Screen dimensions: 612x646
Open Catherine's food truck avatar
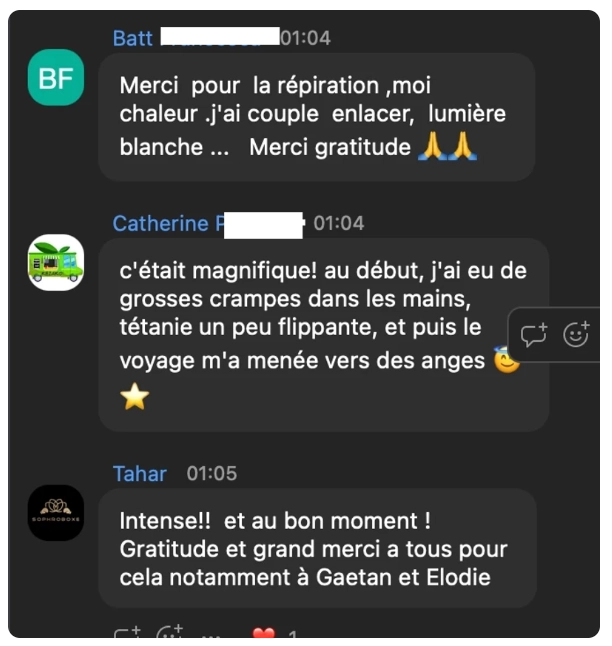point(56,263)
